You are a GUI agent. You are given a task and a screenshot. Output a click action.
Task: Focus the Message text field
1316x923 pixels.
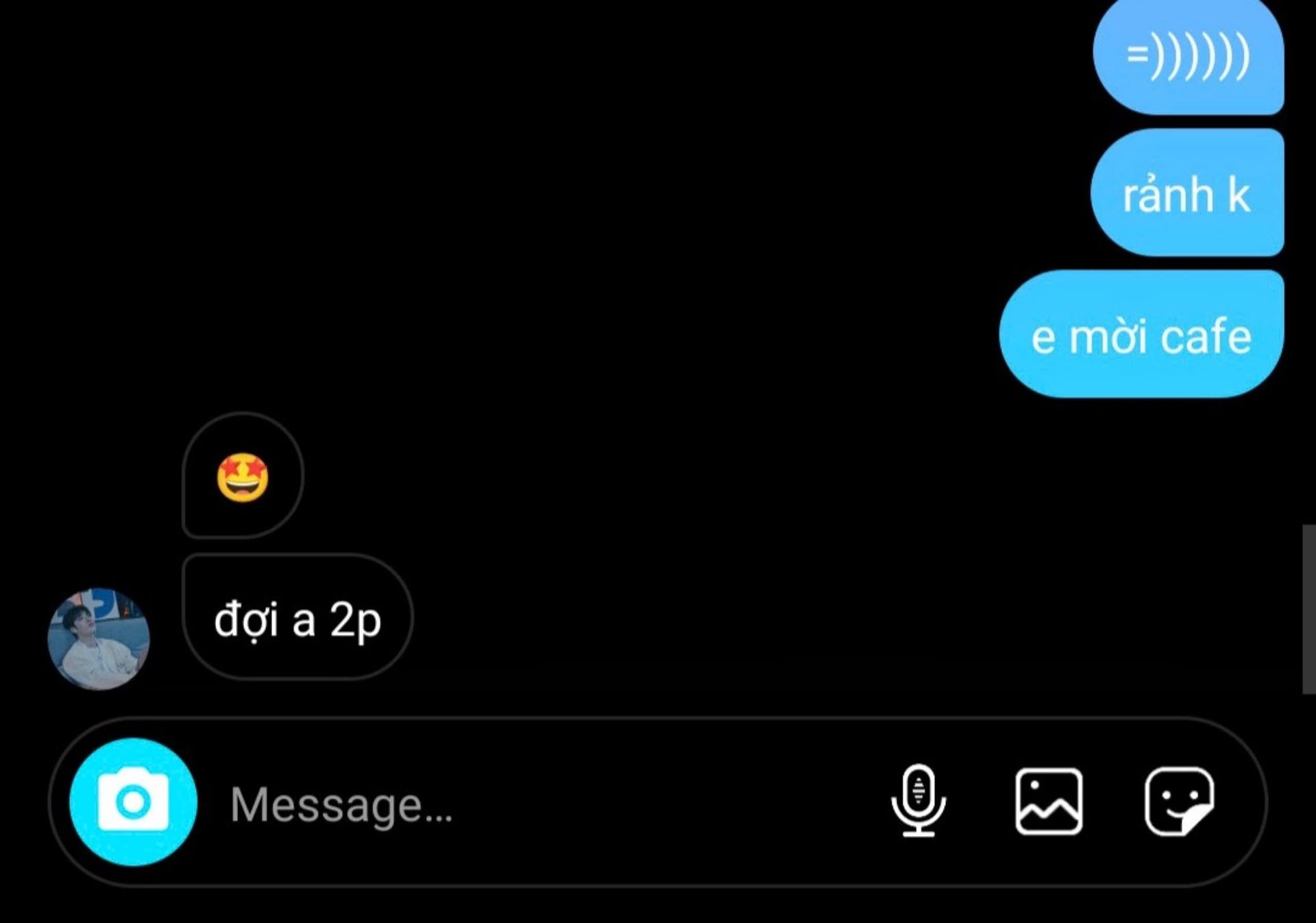pos(541,803)
